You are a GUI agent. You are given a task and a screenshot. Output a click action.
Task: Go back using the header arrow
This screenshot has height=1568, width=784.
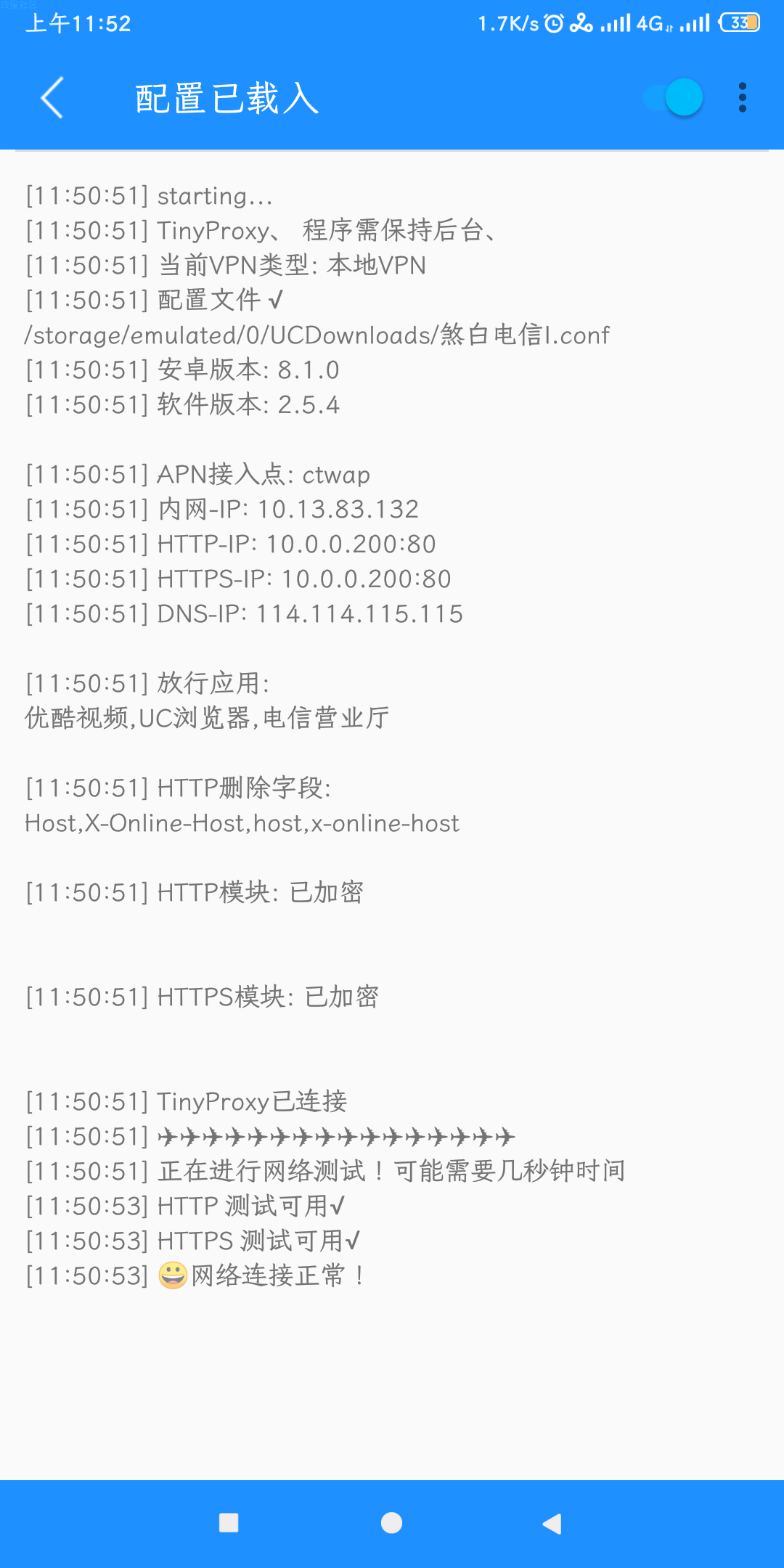[x=52, y=97]
